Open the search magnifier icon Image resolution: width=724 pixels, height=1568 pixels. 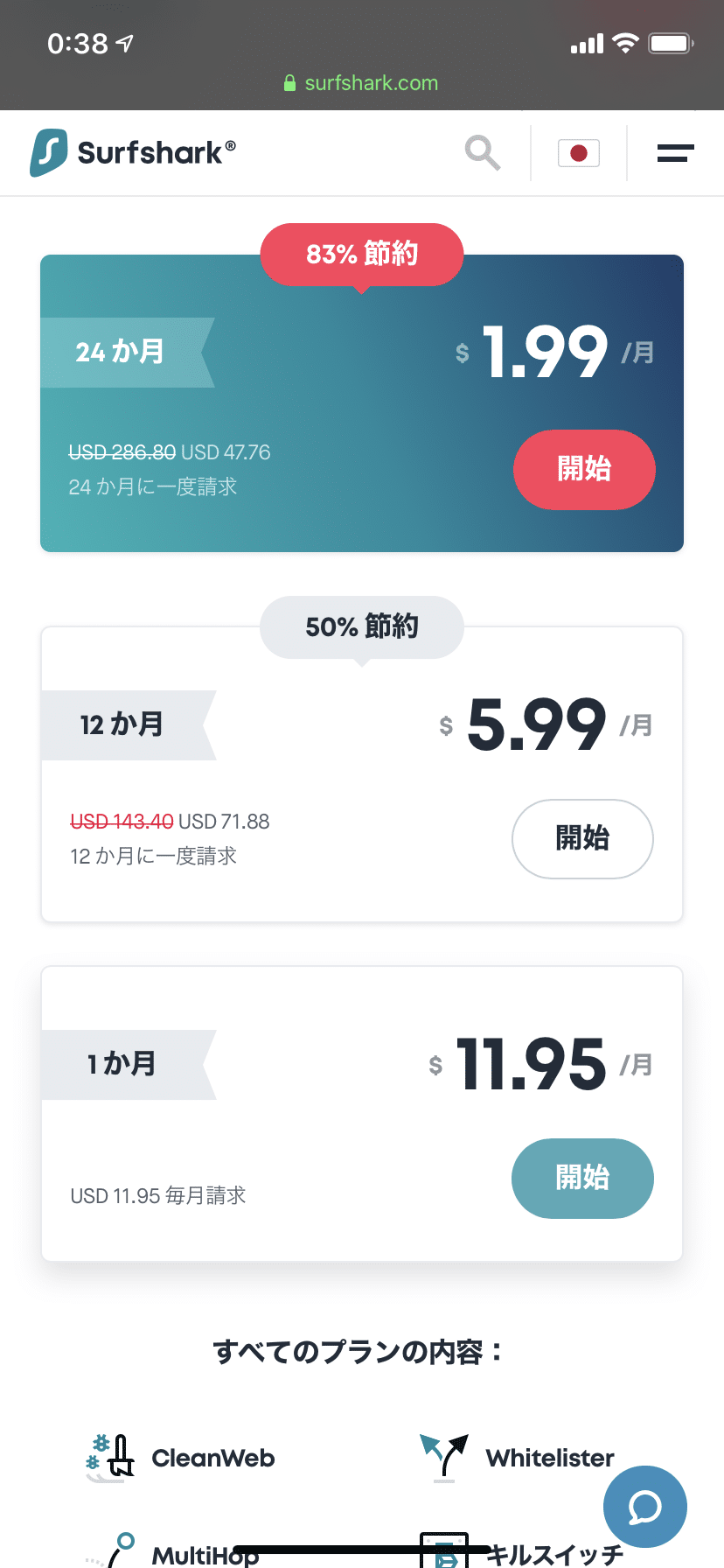pyautogui.click(x=483, y=153)
